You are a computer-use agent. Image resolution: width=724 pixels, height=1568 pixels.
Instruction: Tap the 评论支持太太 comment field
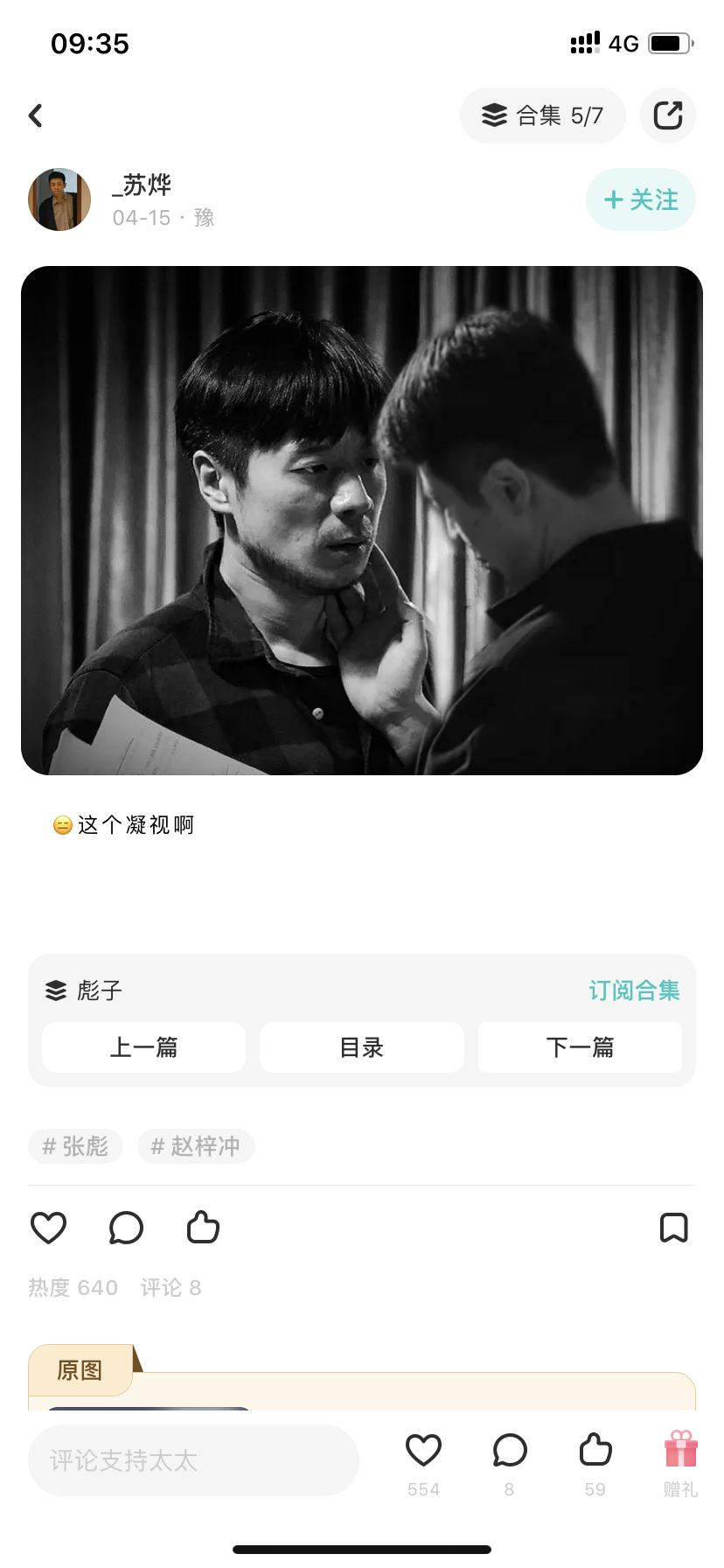pyautogui.click(x=193, y=1460)
